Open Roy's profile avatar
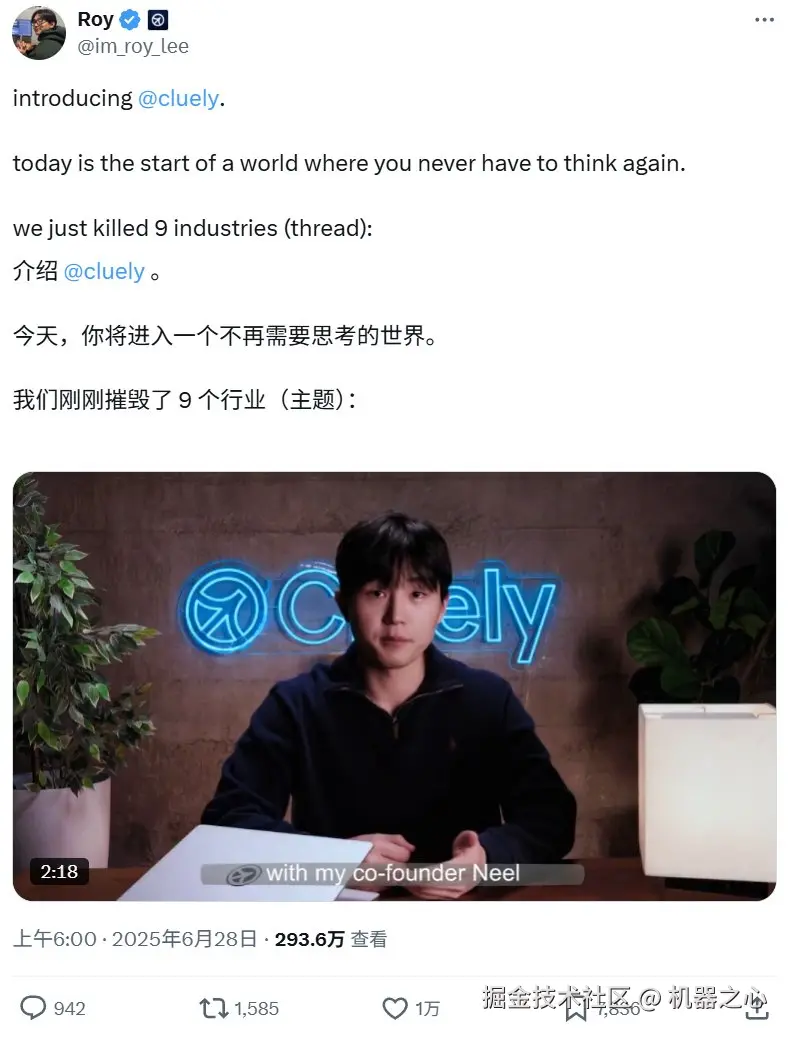The width and height of the screenshot is (794, 1038). pos(38,31)
